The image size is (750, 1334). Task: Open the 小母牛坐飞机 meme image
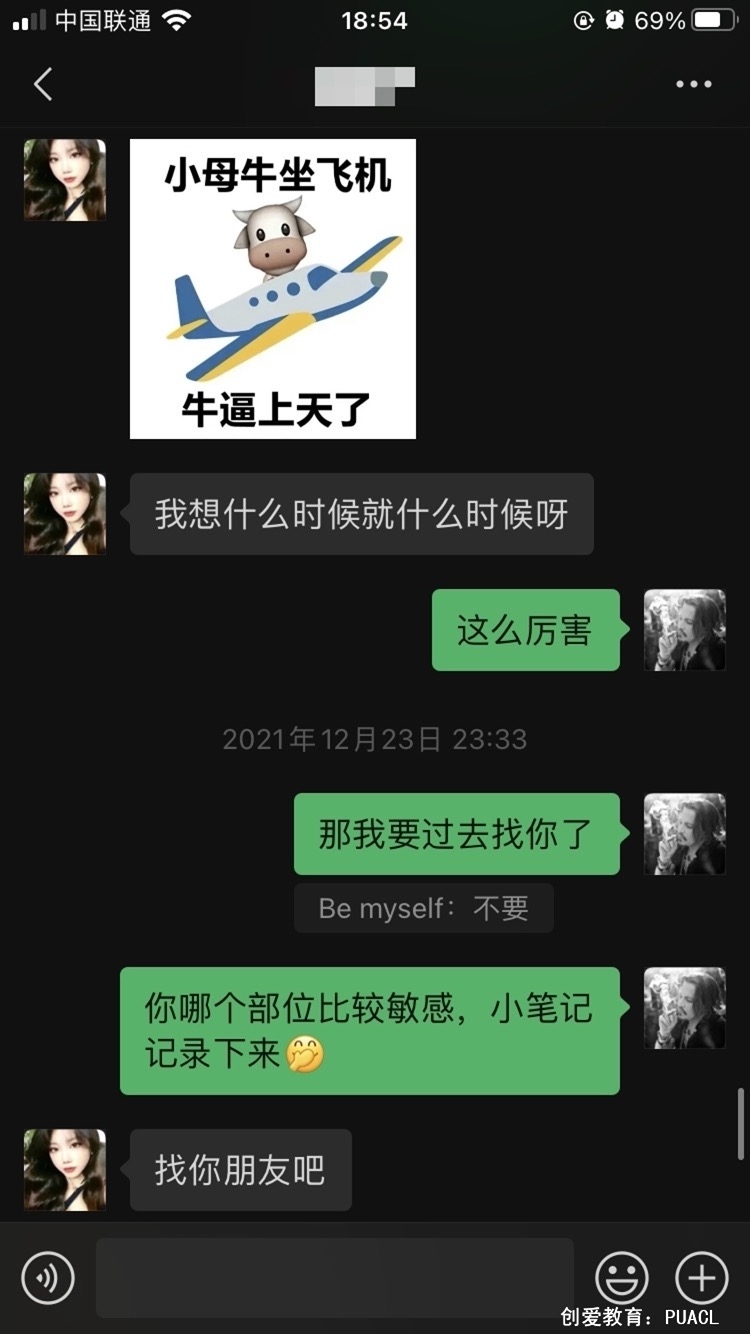(272, 289)
